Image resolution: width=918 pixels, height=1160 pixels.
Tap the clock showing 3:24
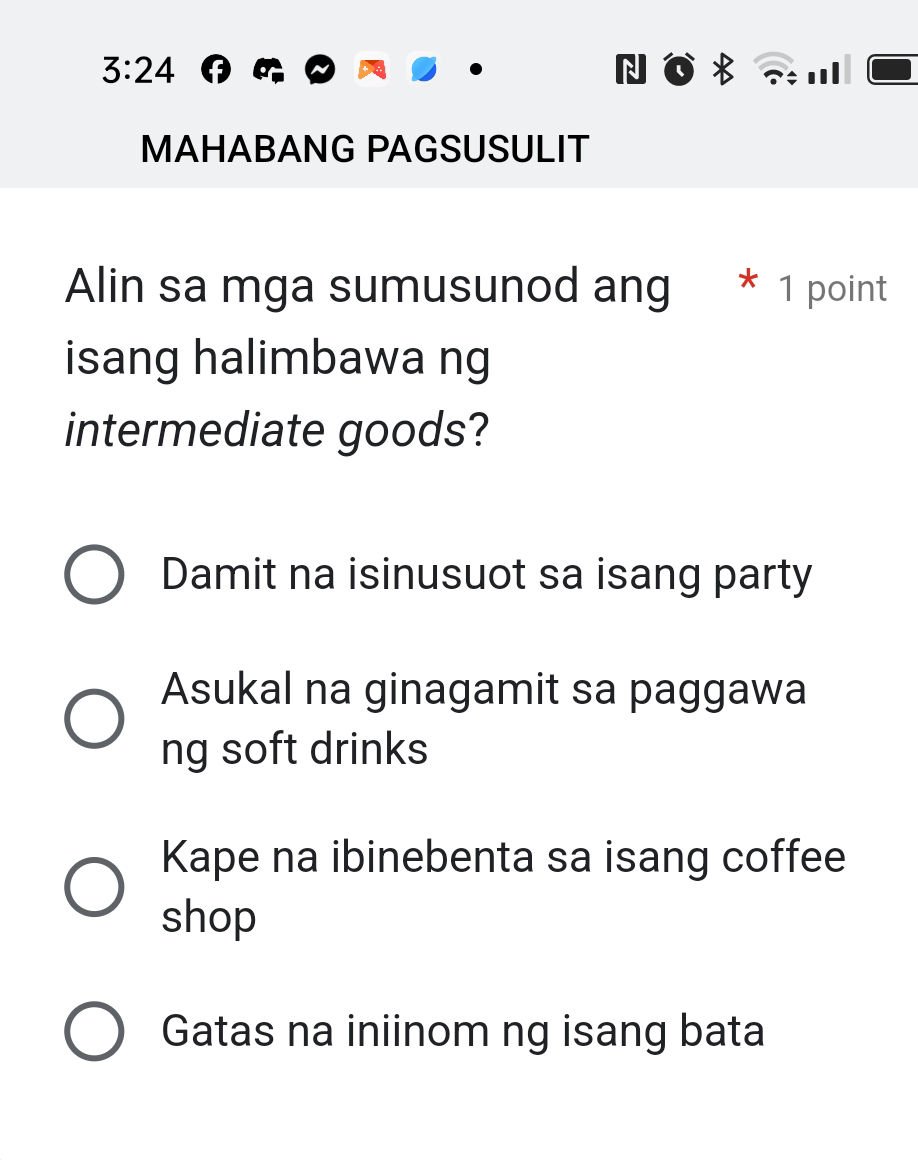[139, 69]
